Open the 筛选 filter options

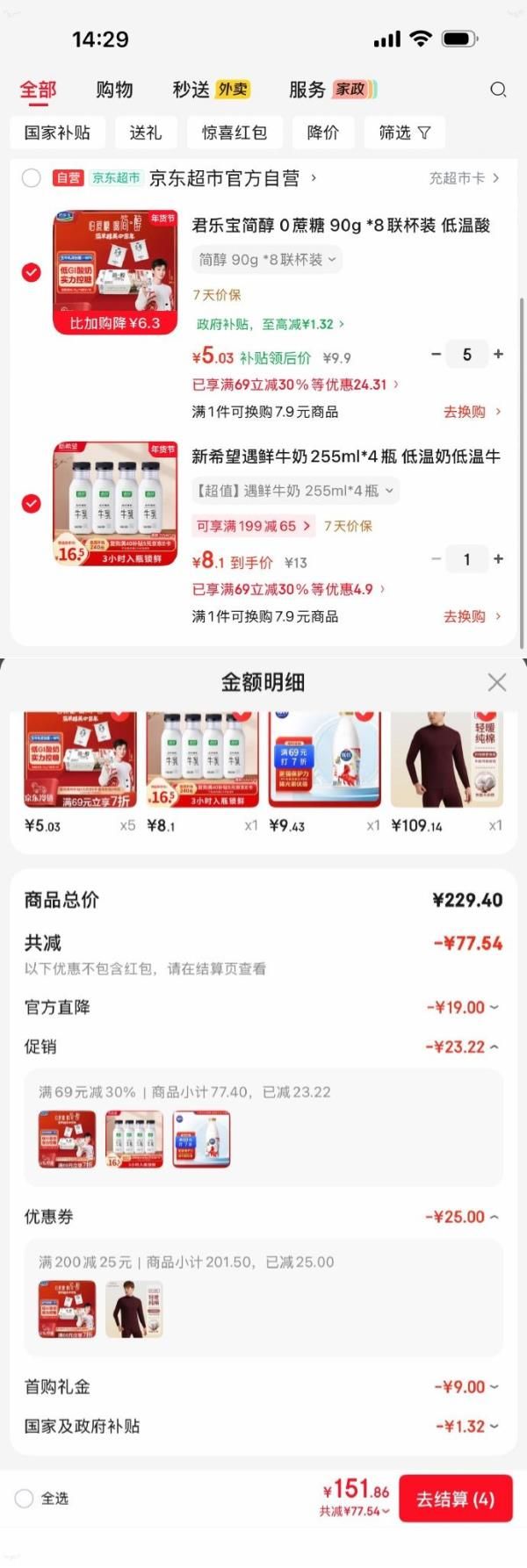404,133
